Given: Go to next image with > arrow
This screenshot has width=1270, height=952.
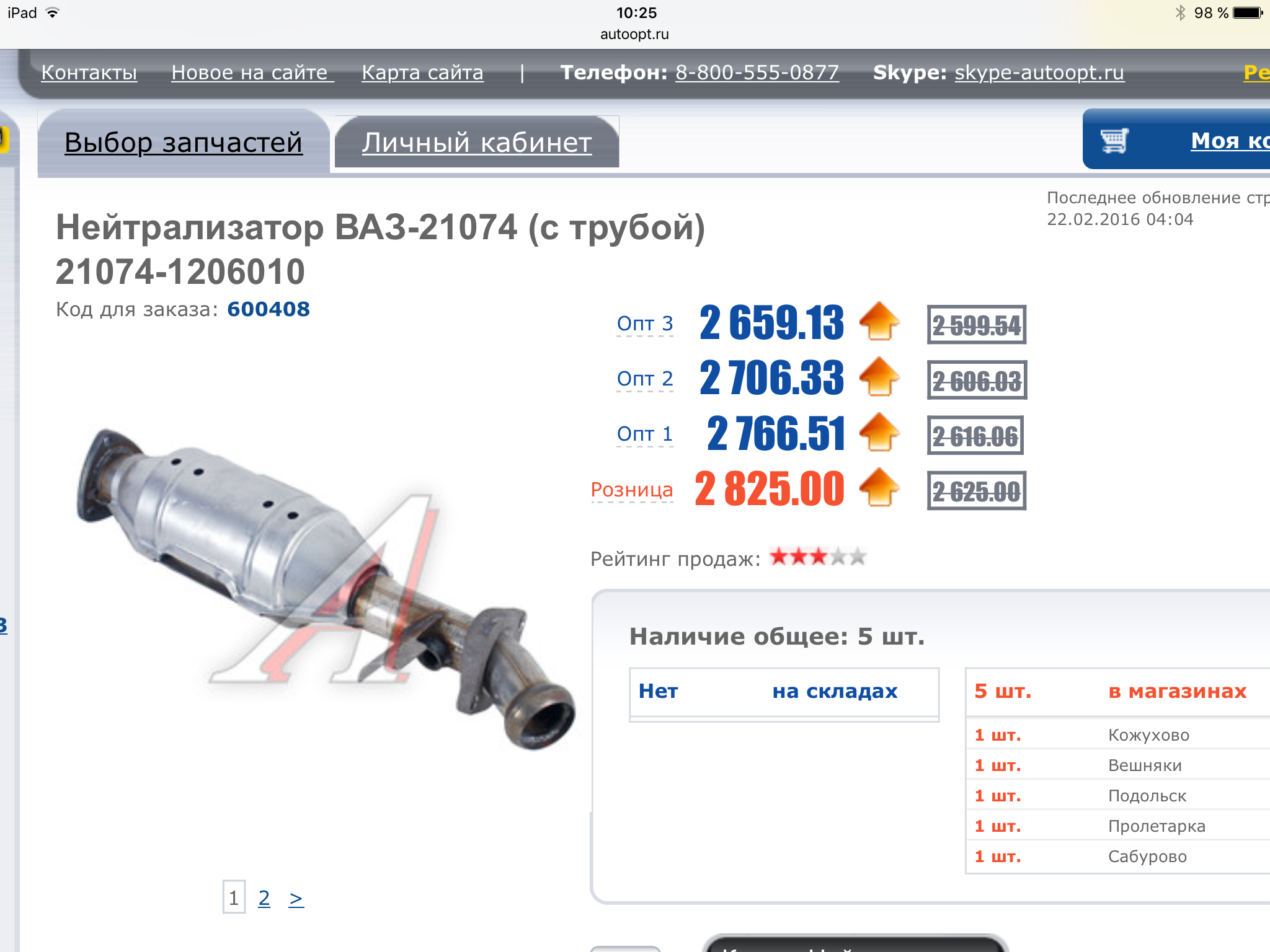Looking at the screenshot, I should [x=296, y=898].
